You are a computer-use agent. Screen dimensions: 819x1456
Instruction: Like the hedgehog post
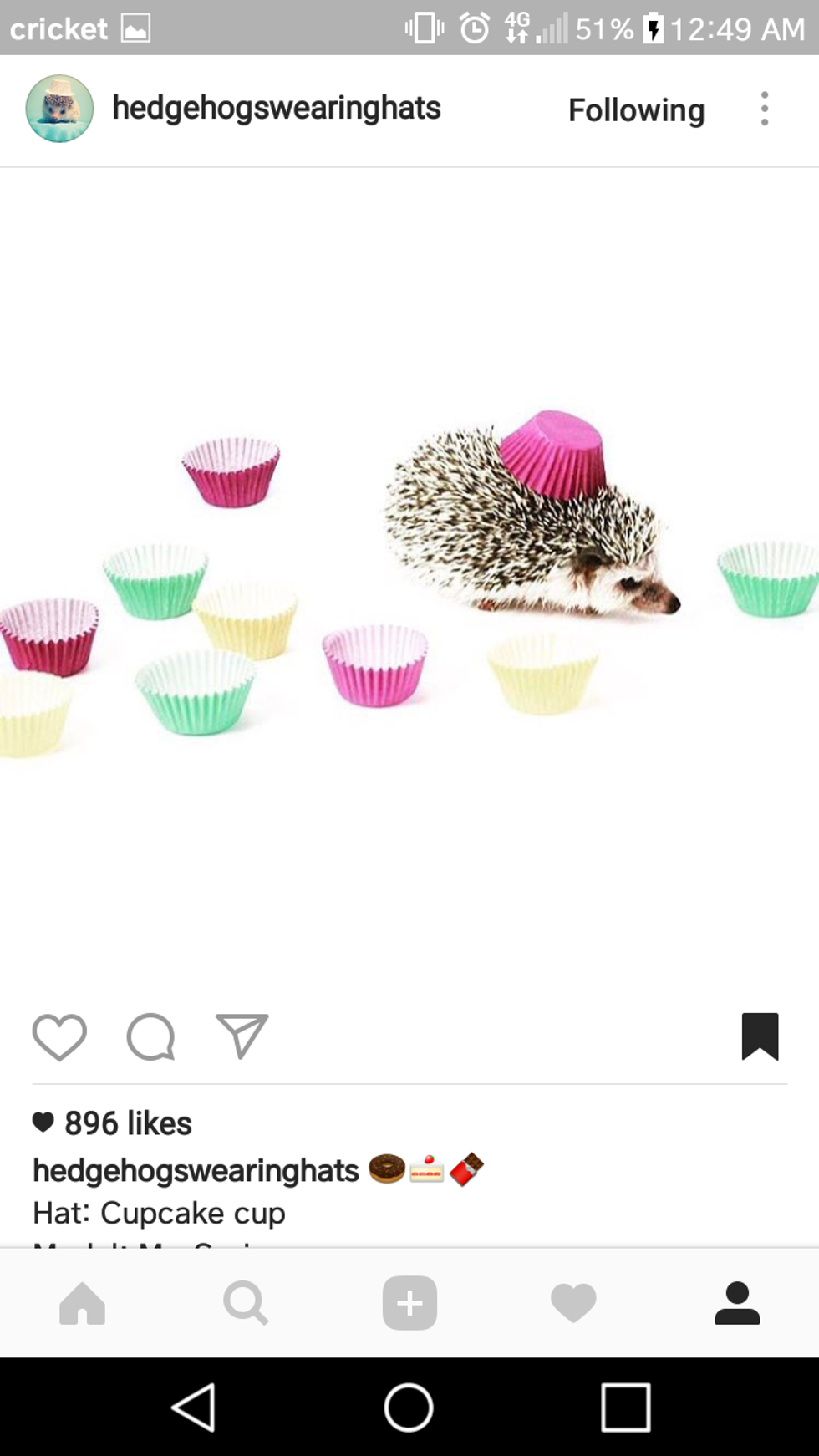click(59, 1036)
